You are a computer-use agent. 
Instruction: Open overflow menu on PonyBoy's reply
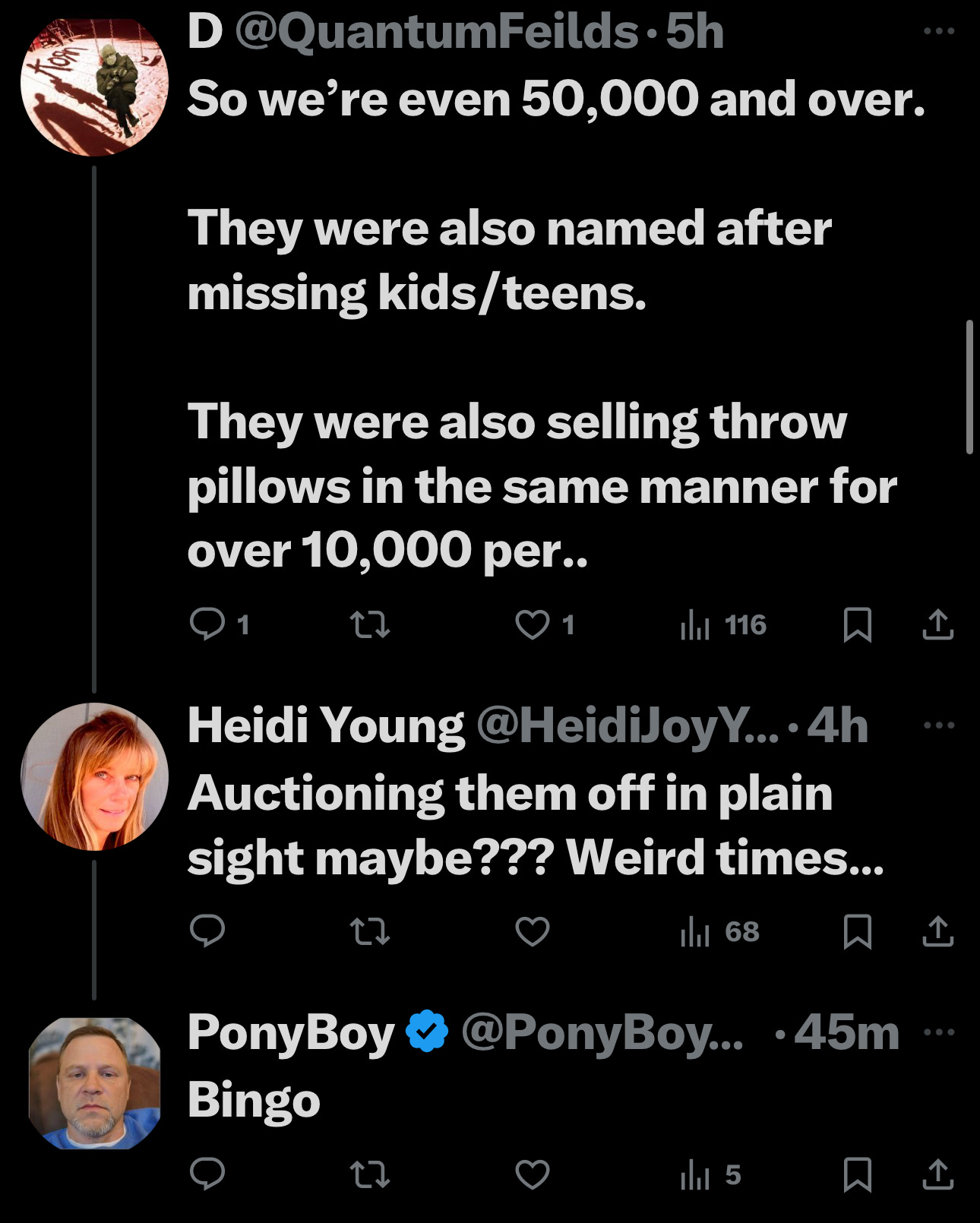click(939, 1032)
